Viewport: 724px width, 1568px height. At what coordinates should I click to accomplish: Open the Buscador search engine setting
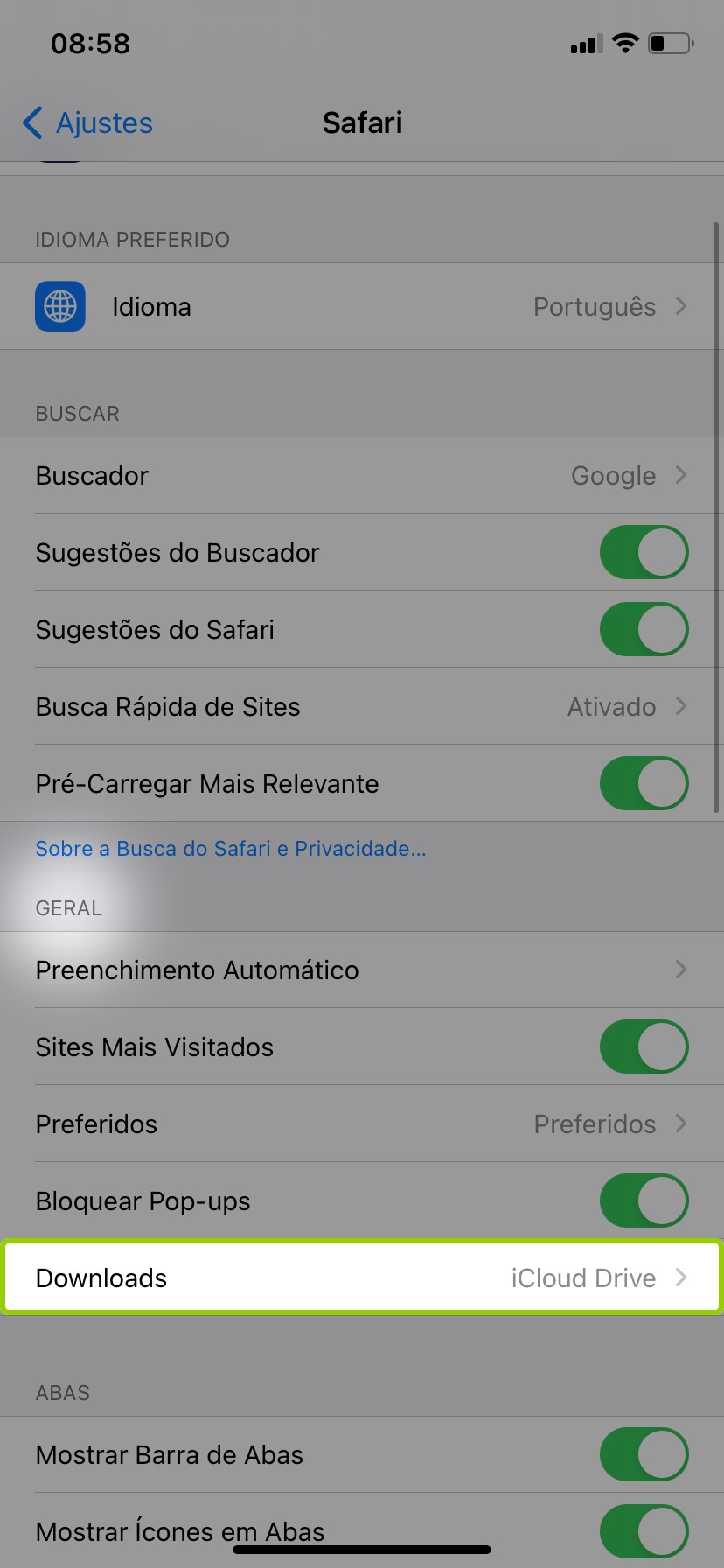[x=362, y=476]
